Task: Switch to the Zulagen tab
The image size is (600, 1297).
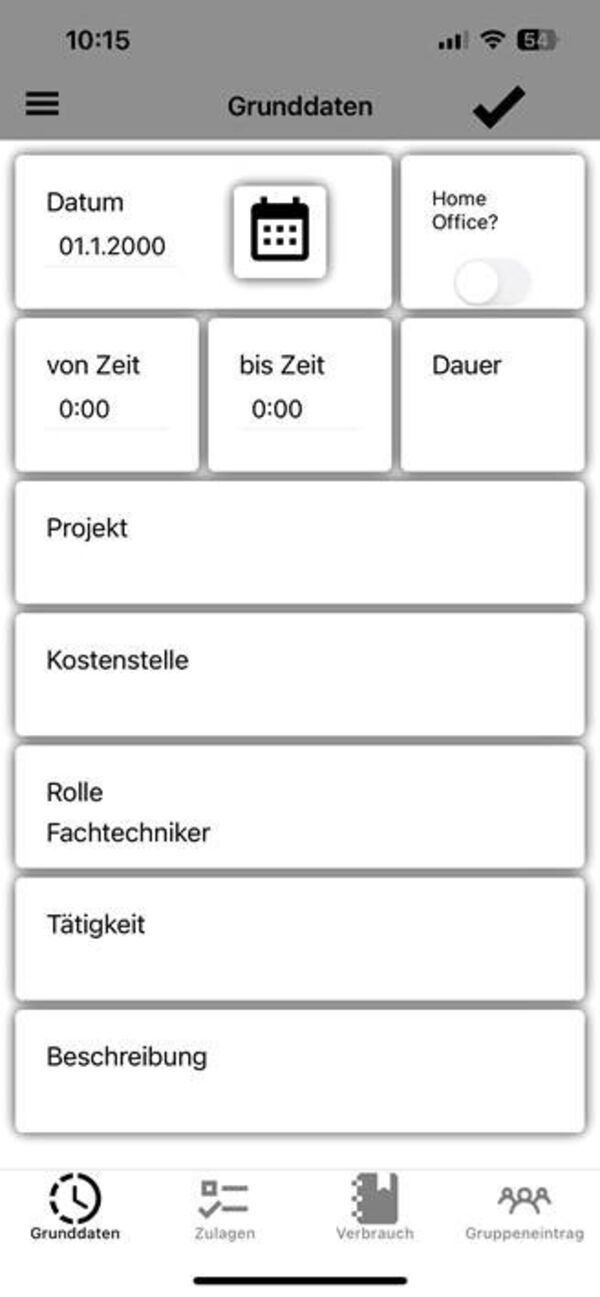Action: tap(224, 1208)
